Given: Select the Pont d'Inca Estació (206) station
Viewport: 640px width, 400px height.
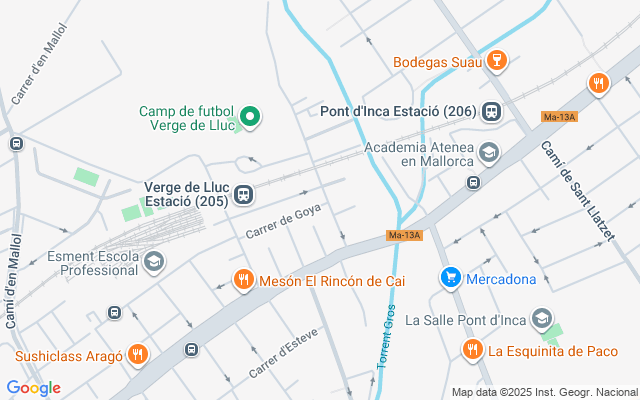Looking at the screenshot, I should pyautogui.click(x=491, y=112).
